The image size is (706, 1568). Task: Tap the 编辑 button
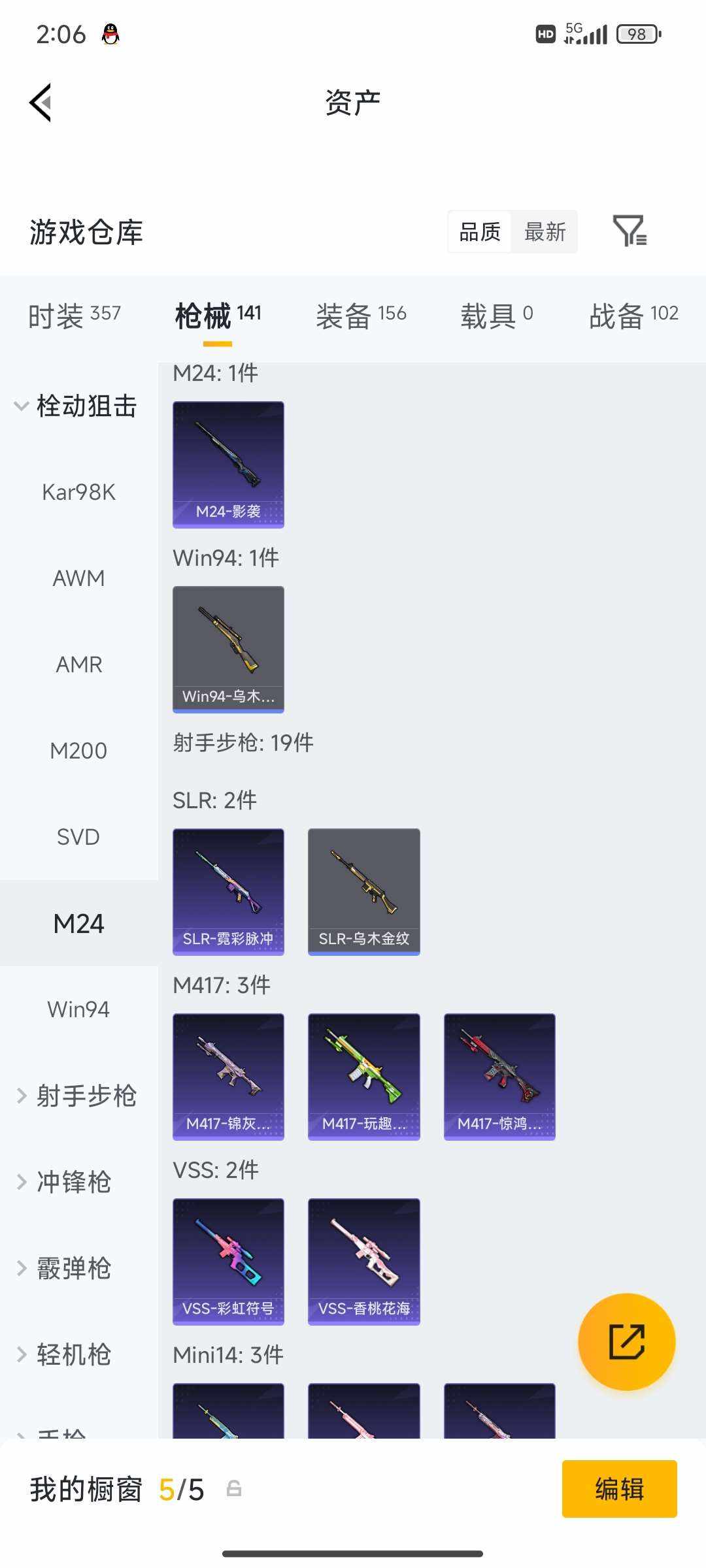pos(619,1489)
